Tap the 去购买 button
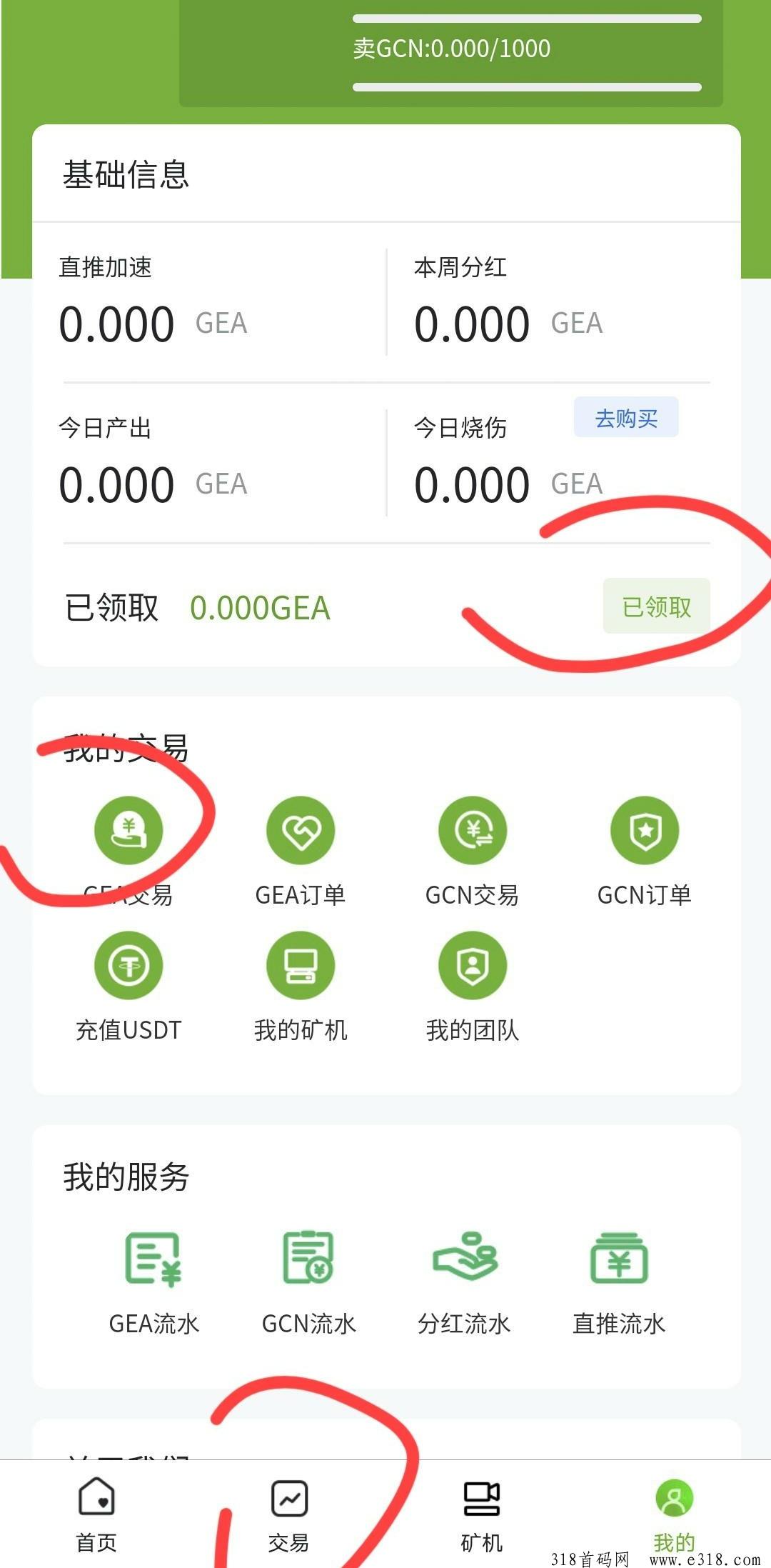Screen dimensions: 771x1568 pyautogui.click(x=625, y=418)
